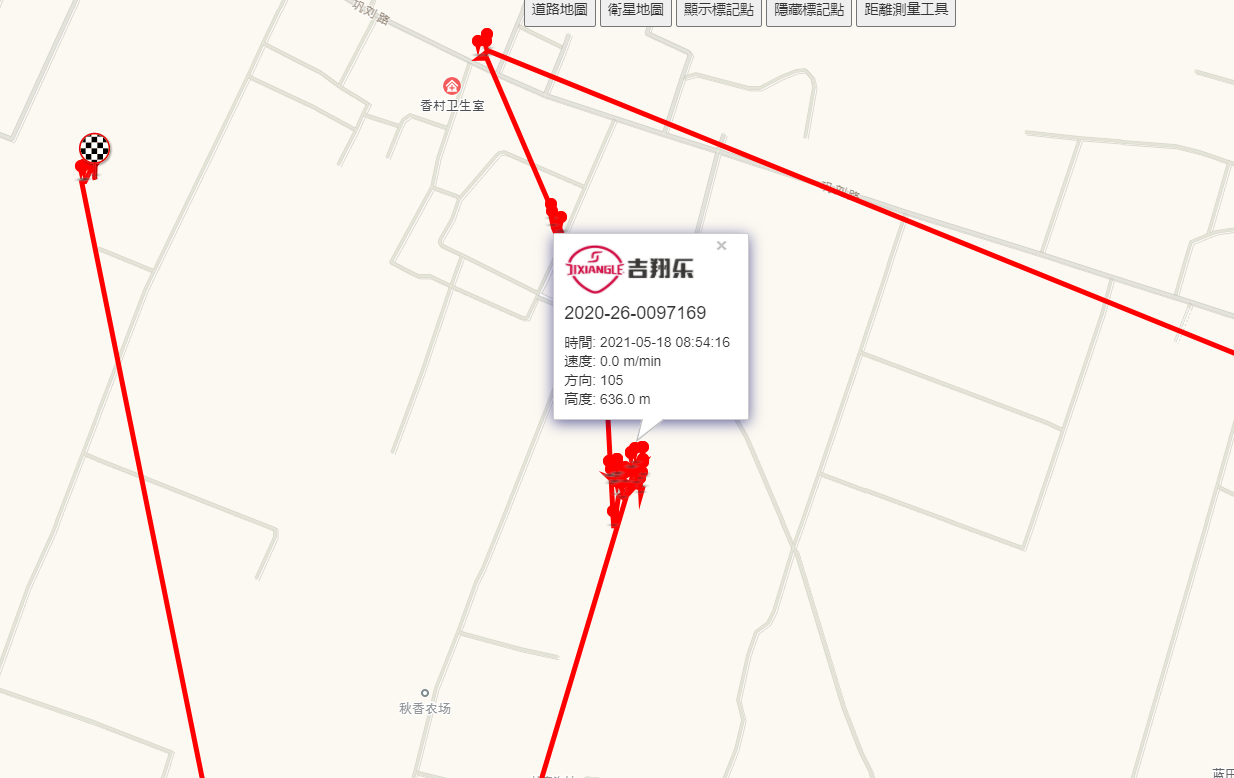Tap 隱藏標記點 to hide markers

click(x=808, y=11)
